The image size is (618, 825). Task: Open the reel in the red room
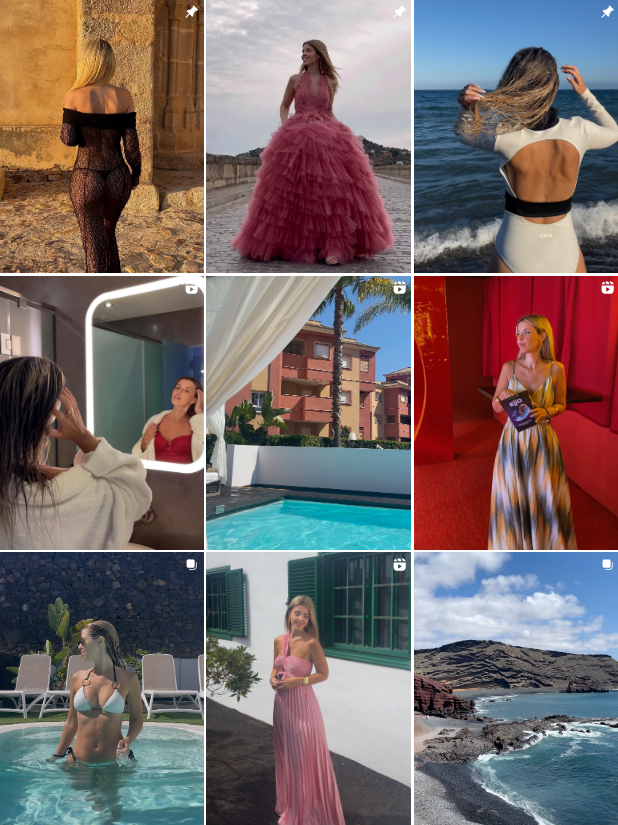516,412
